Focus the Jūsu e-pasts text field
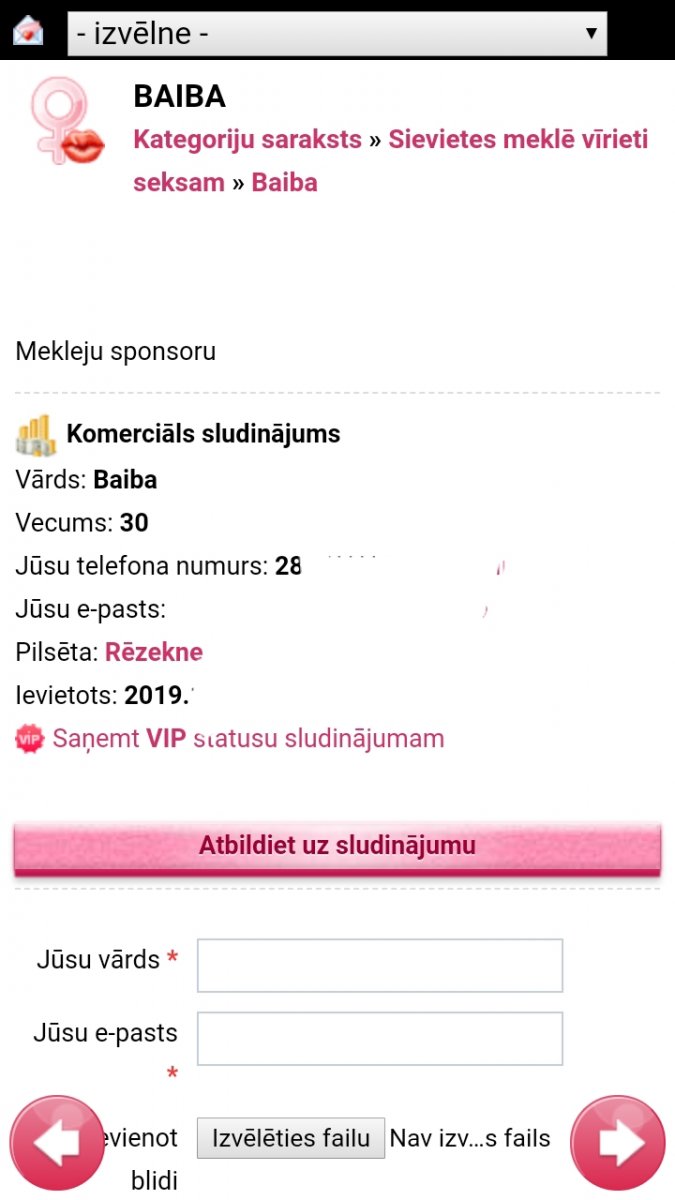 click(x=379, y=1038)
